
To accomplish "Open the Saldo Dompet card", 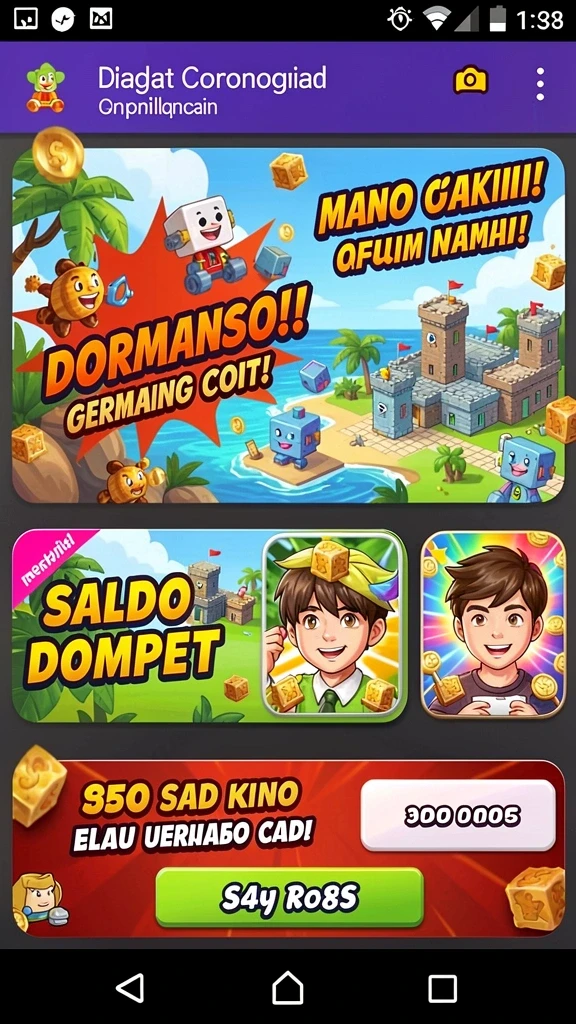I will pyautogui.click(x=209, y=626).
